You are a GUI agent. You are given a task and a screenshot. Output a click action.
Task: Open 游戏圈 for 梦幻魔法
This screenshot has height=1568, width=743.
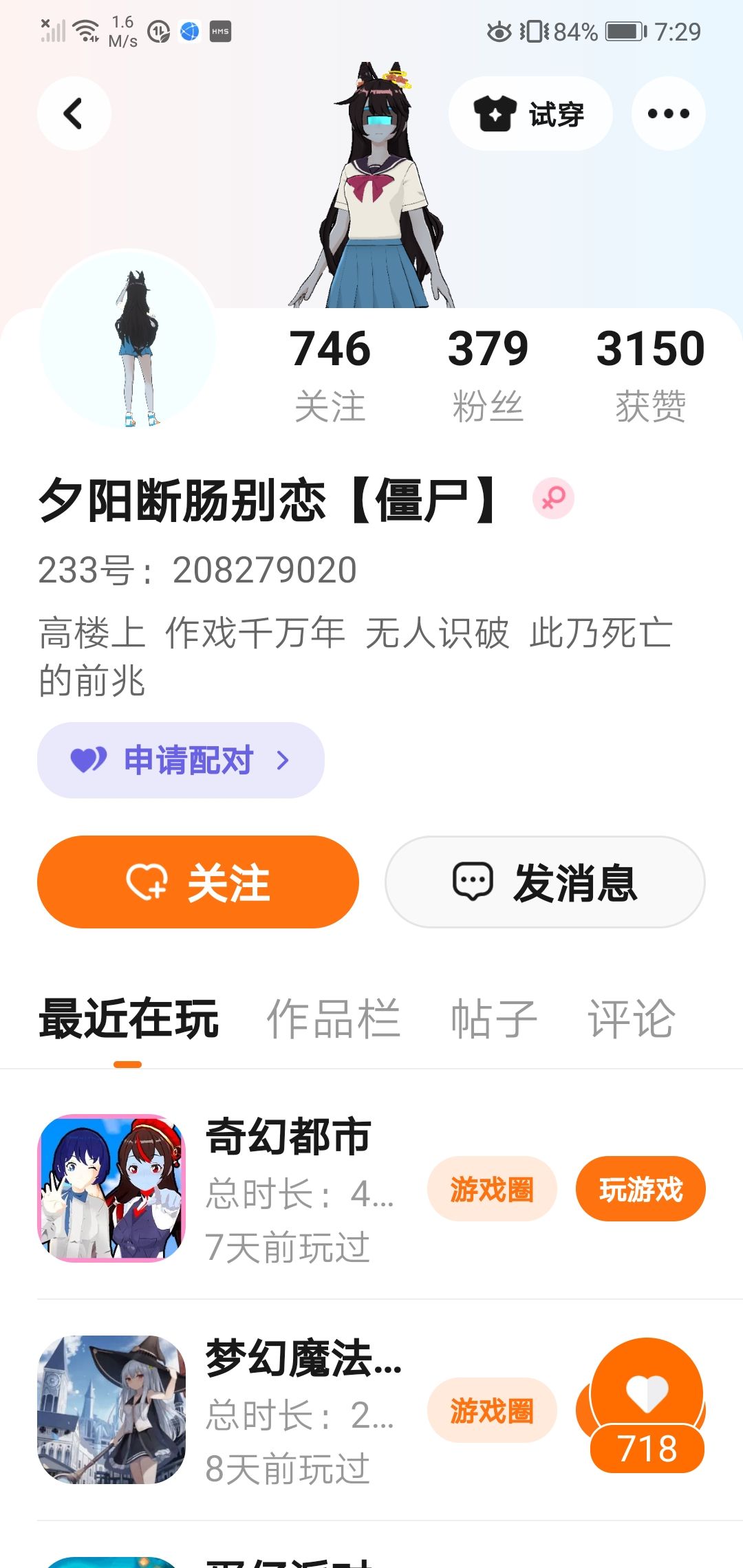[x=492, y=1411]
